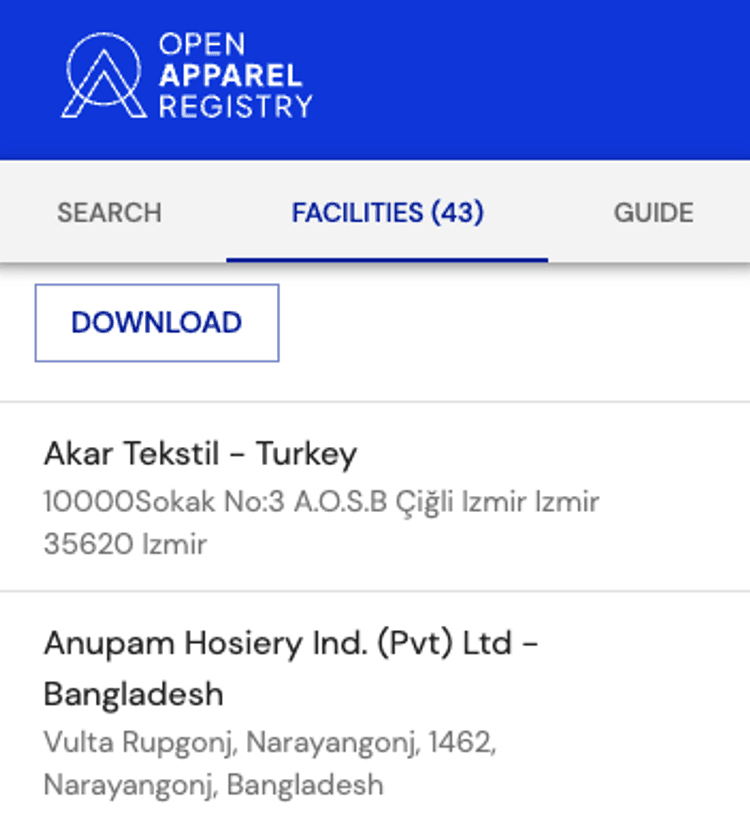The width and height of the screenshot is (750, 826).
Task: Switch to the Search tab
Action: pos(109,213)
